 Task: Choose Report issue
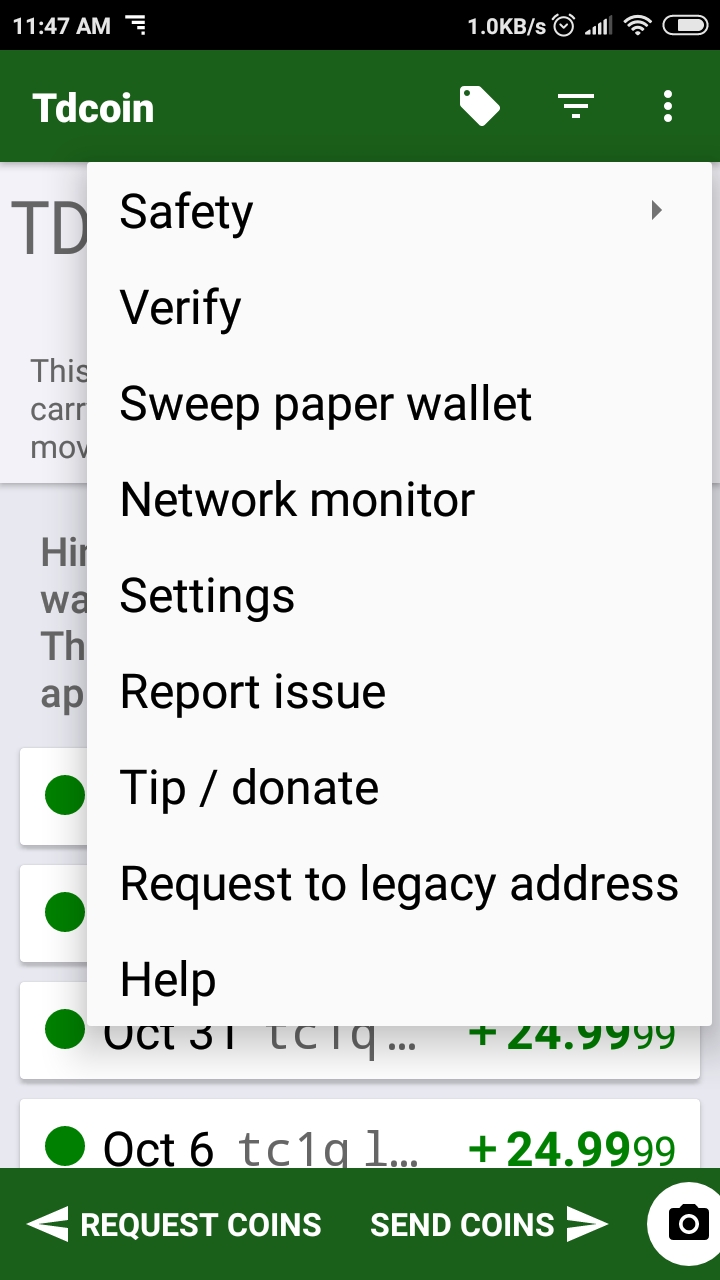pyautogui.click(x=399, y=691)
